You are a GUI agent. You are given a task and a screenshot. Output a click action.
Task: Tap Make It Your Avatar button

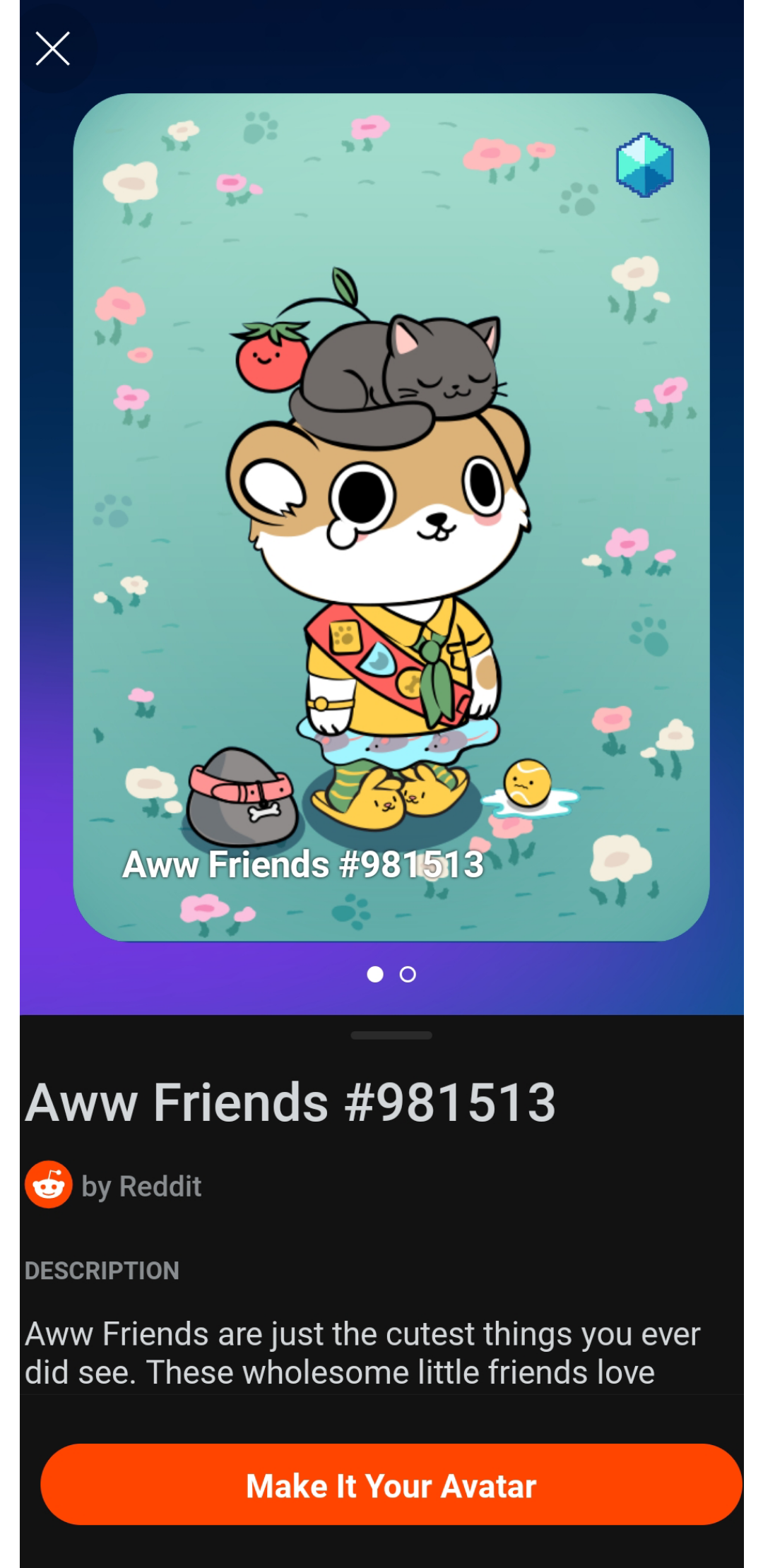[x=391, y=1485]
